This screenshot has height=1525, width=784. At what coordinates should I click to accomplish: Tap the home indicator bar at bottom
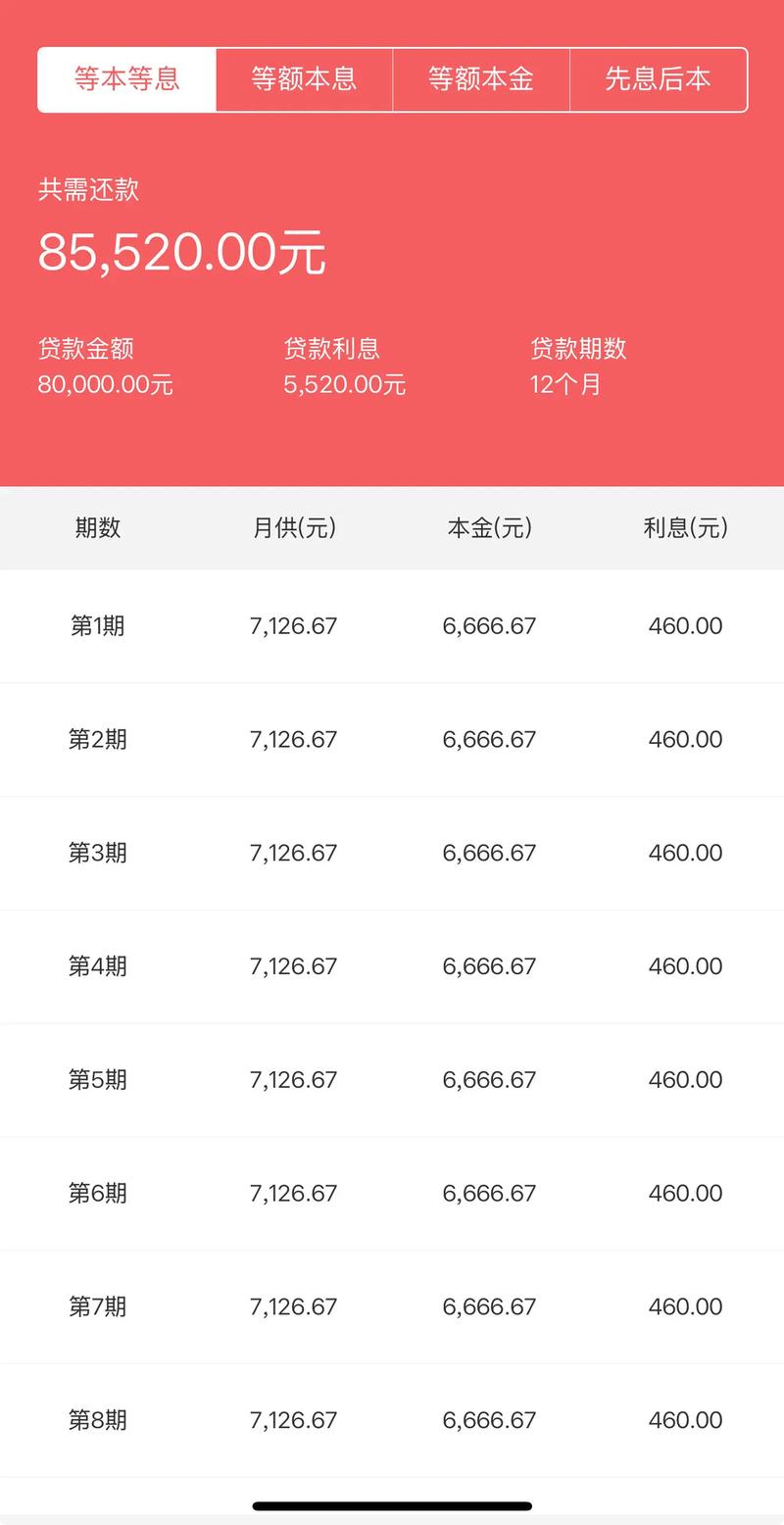tap(392, 1506)
